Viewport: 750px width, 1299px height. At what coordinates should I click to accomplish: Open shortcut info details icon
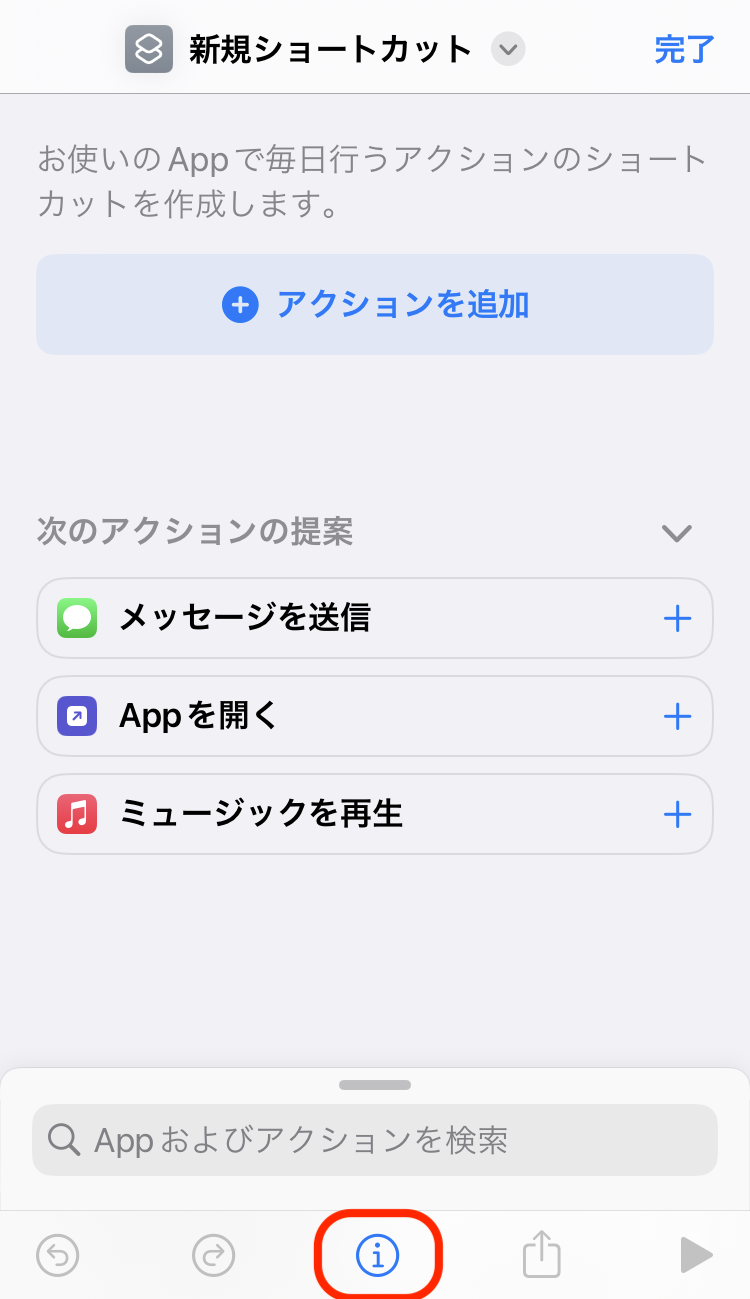[x=377, y=1254]
